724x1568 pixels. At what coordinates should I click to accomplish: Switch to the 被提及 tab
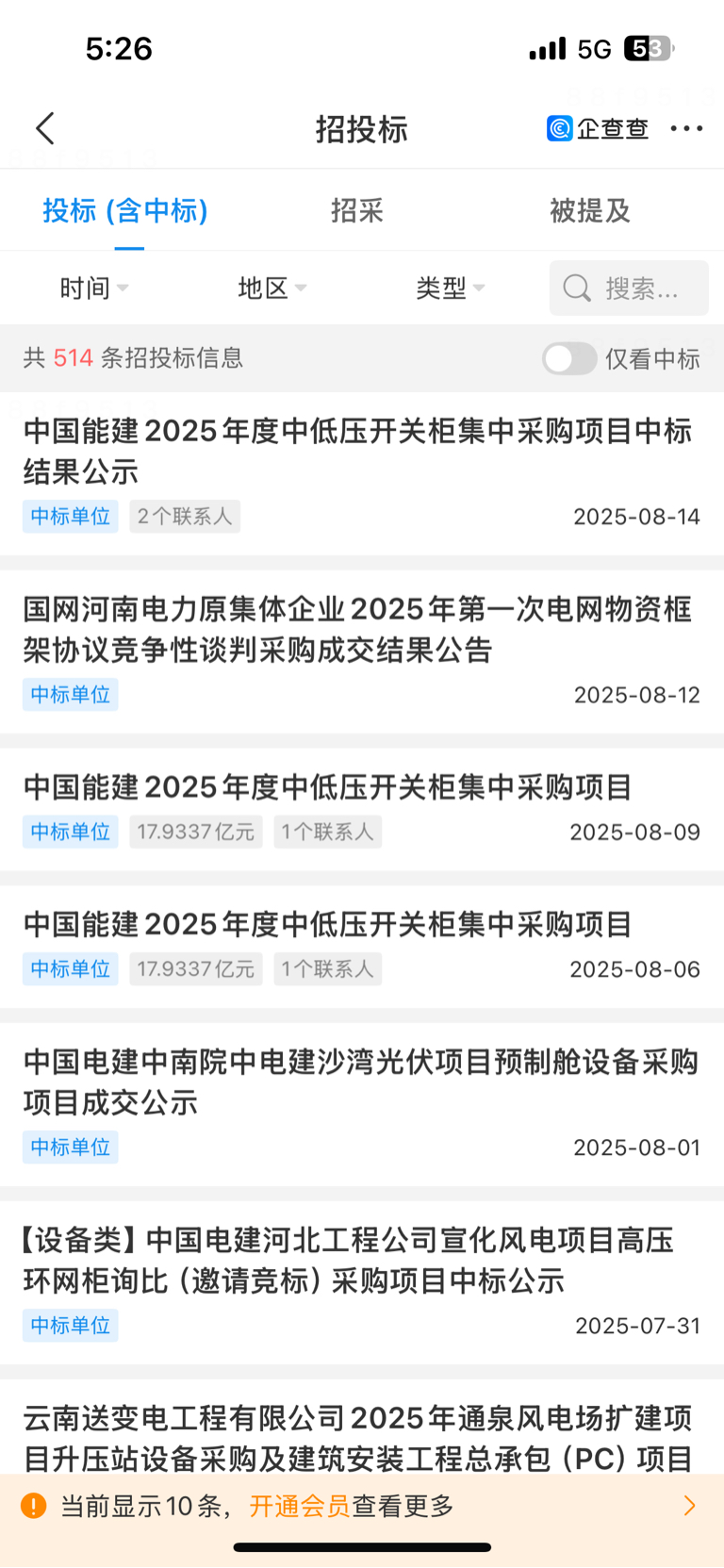[590, 210]
